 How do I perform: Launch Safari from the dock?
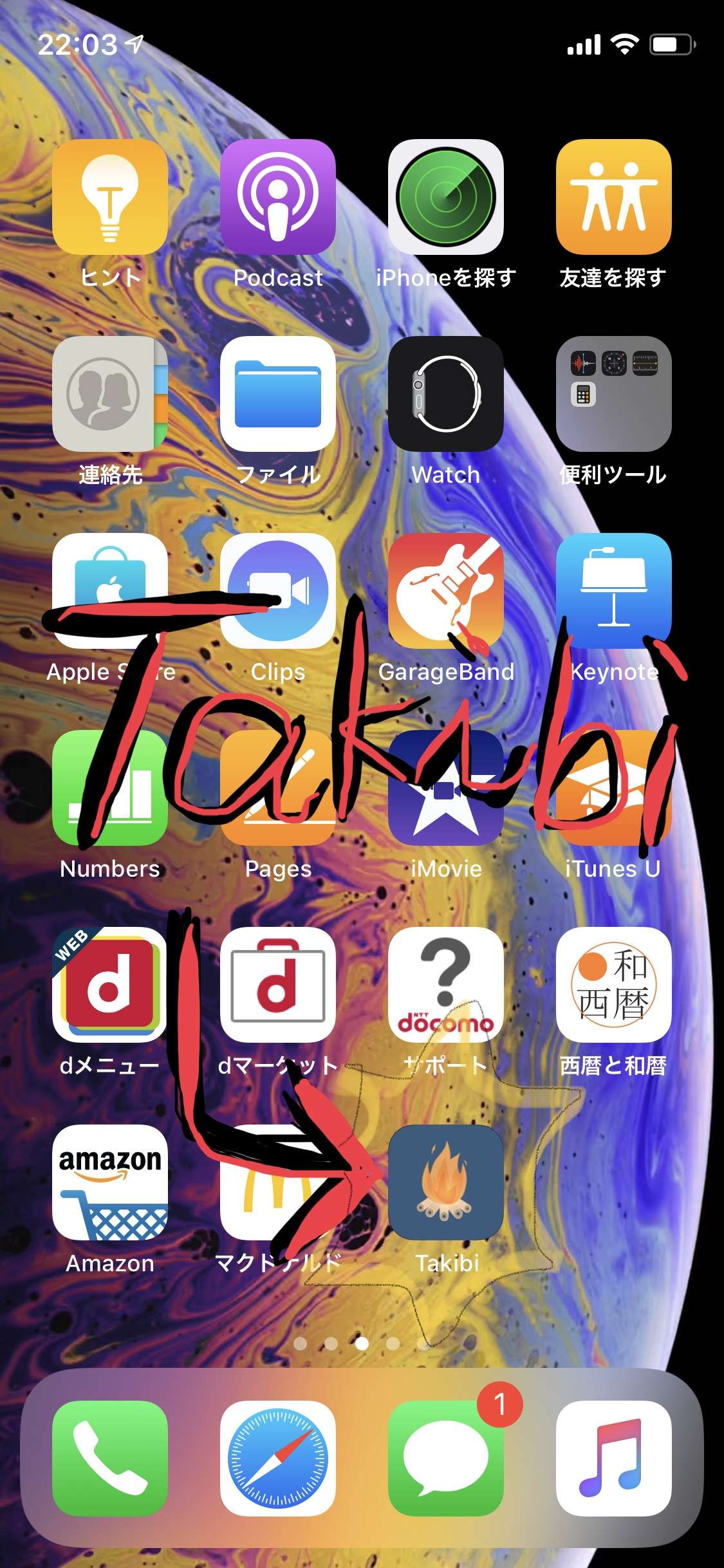278,1459
